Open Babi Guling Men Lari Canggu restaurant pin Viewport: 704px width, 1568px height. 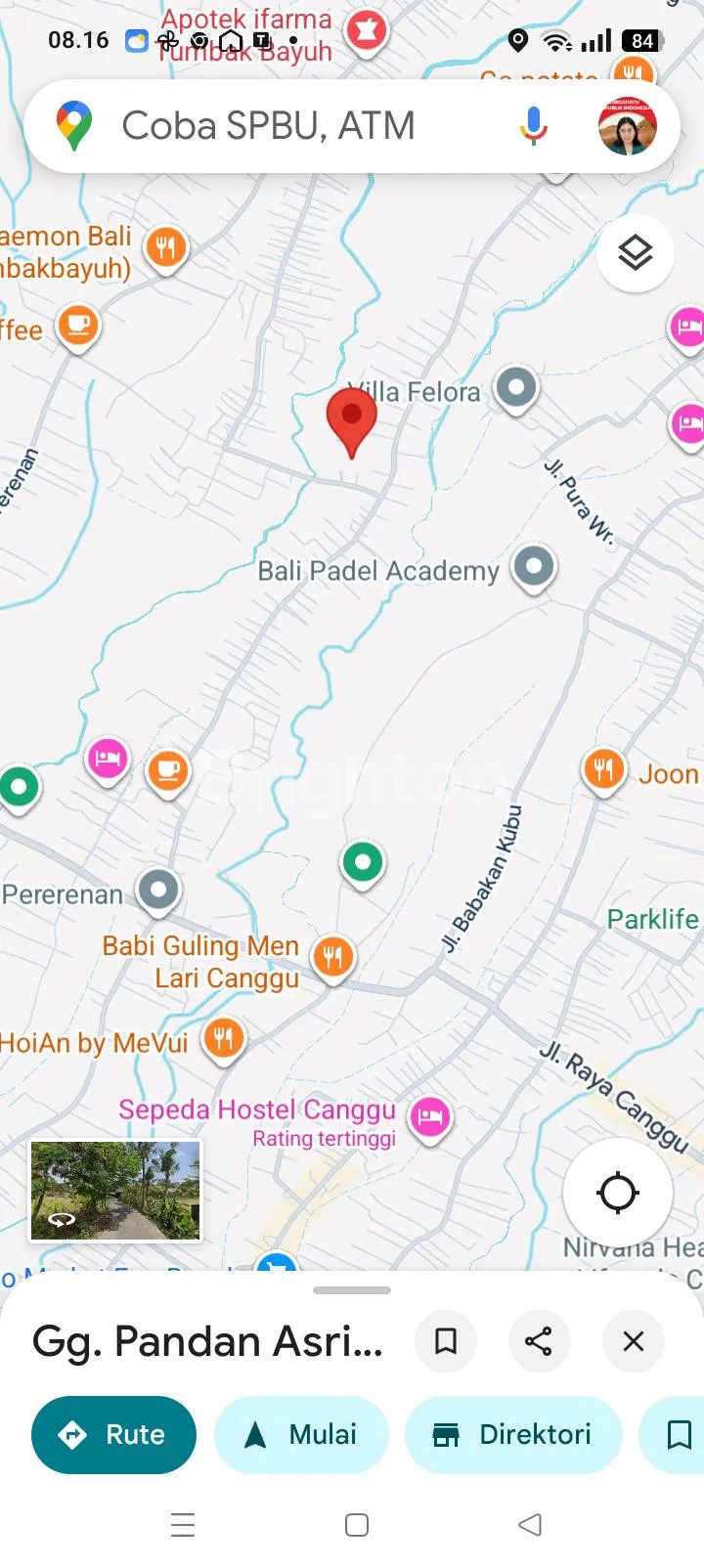[x=333, y=957]
